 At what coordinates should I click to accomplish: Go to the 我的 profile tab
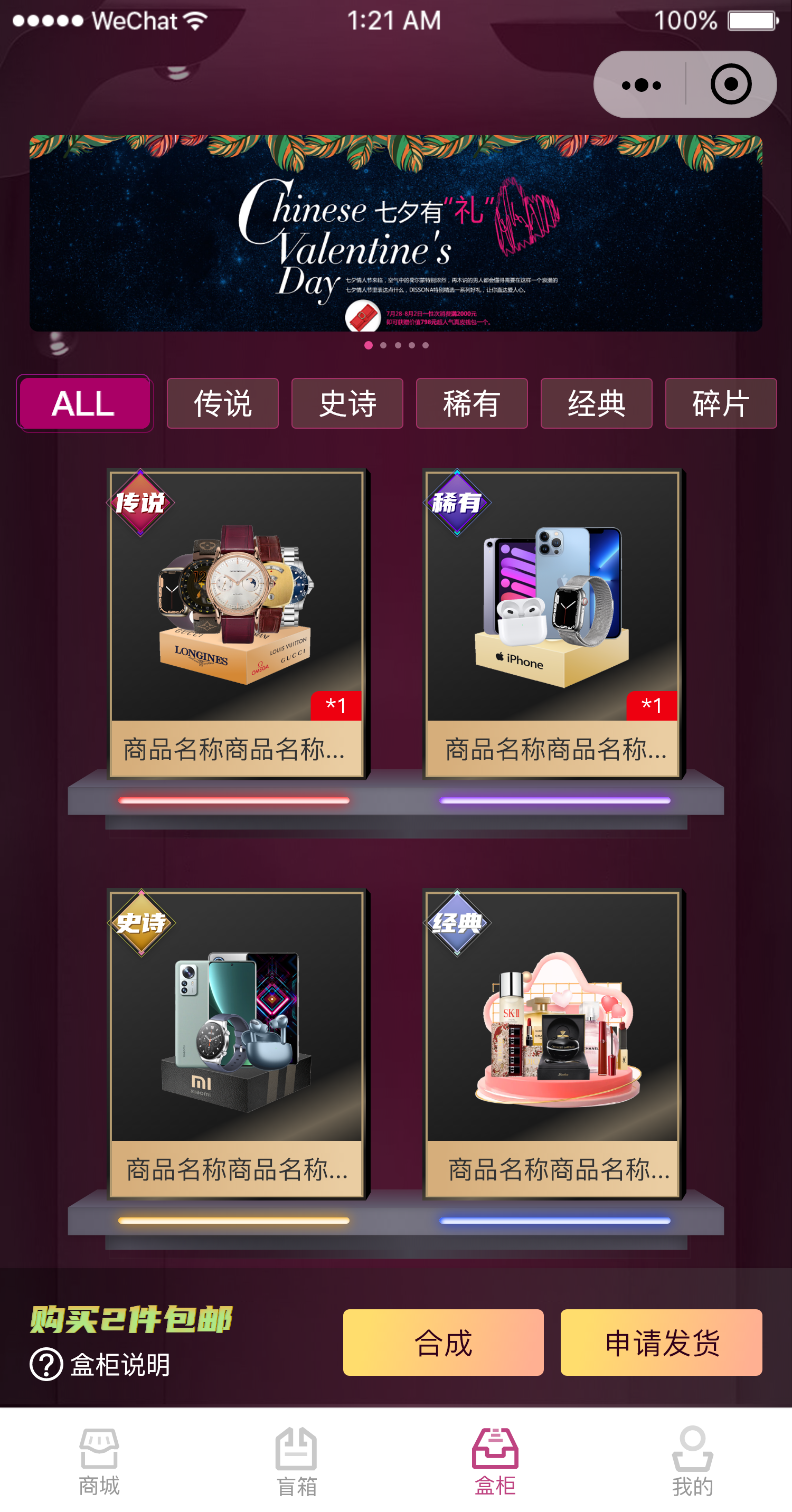pyautogui.click(x=692, y=1461)
